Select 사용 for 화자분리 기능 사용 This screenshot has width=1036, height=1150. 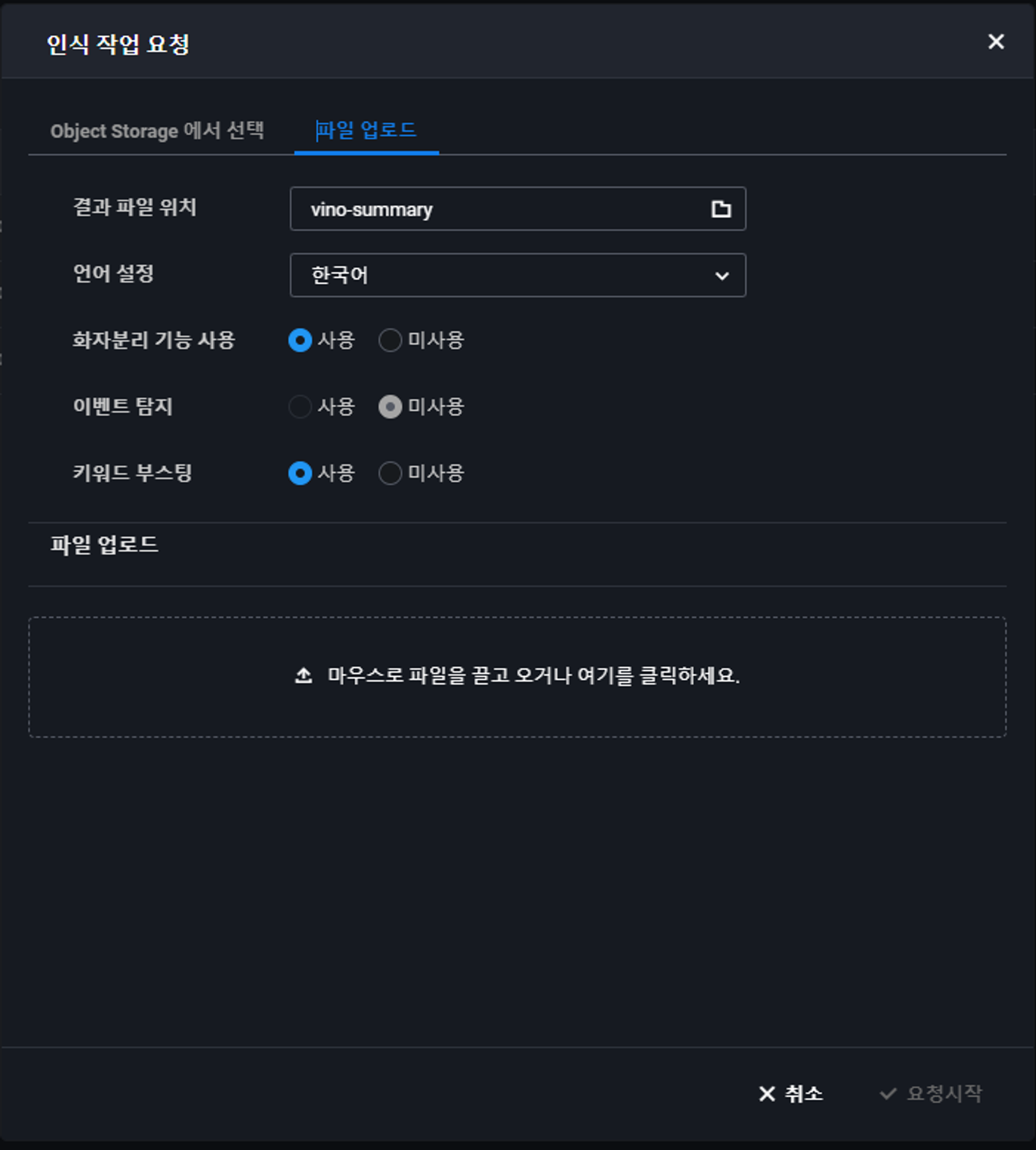300,340
